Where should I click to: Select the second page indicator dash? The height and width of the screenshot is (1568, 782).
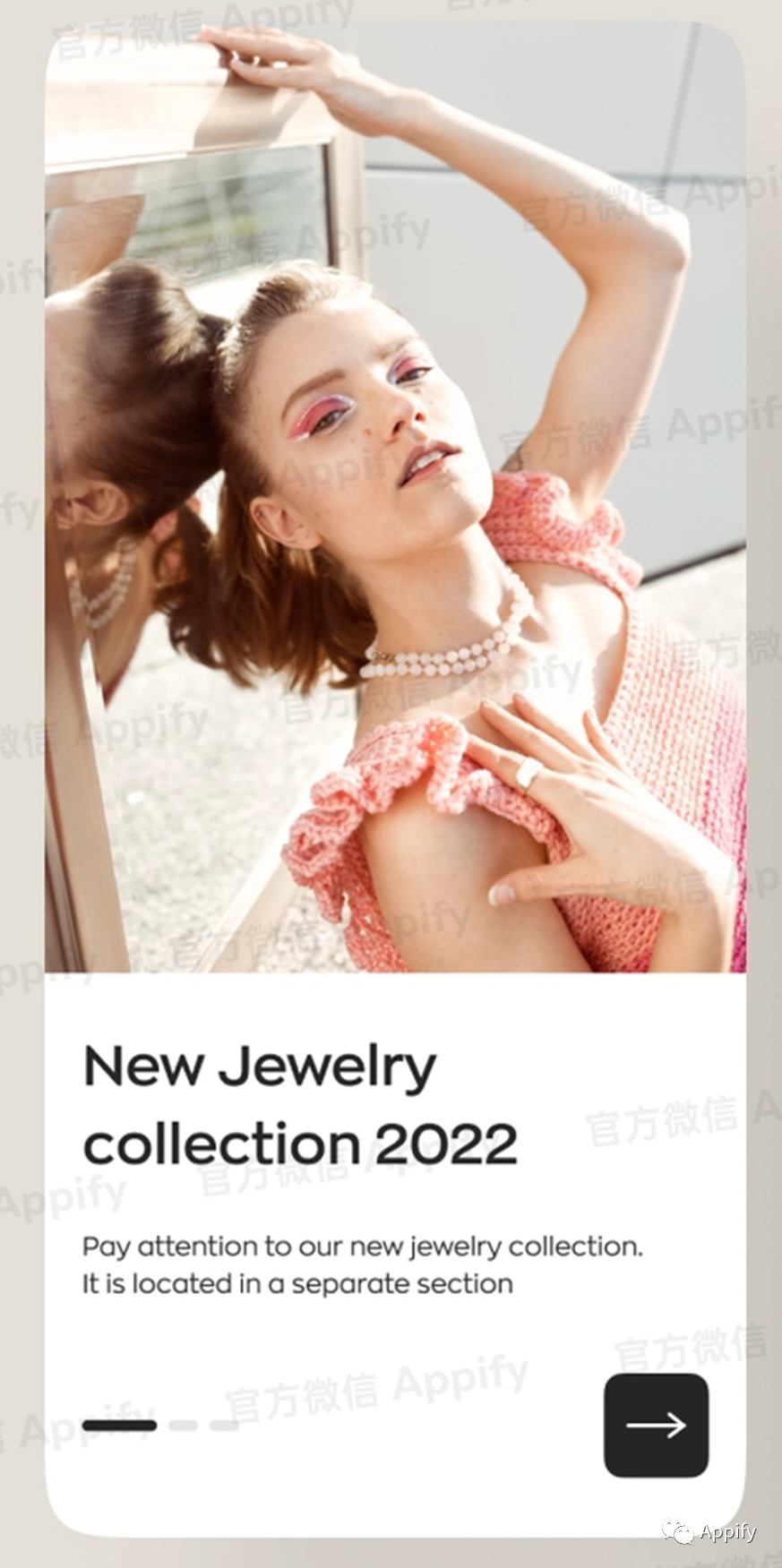tap(183, 1425)
